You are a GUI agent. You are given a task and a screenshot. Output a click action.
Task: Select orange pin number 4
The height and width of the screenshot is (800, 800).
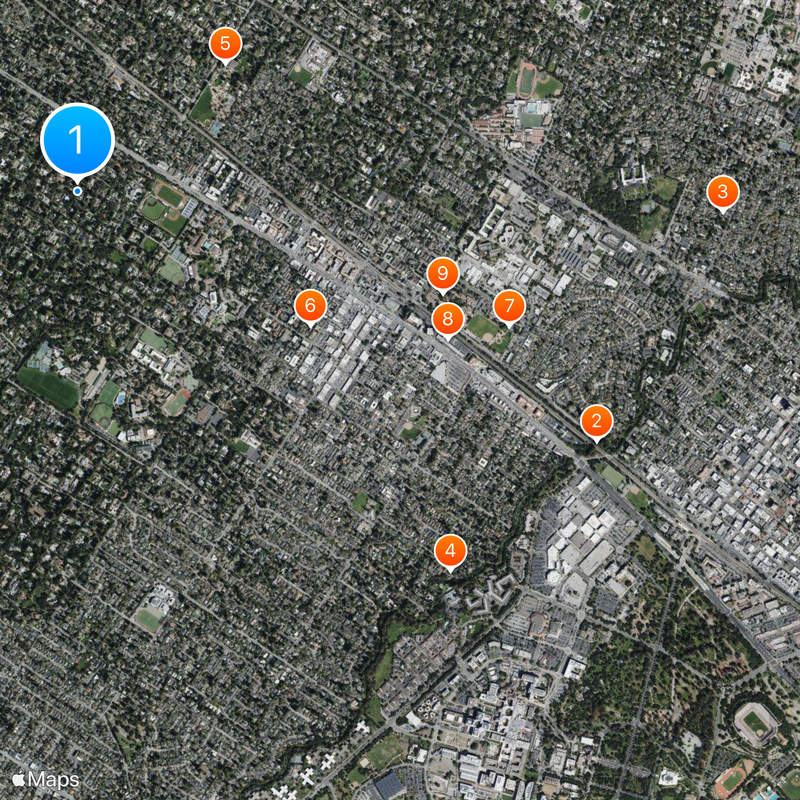pos(450,550)
